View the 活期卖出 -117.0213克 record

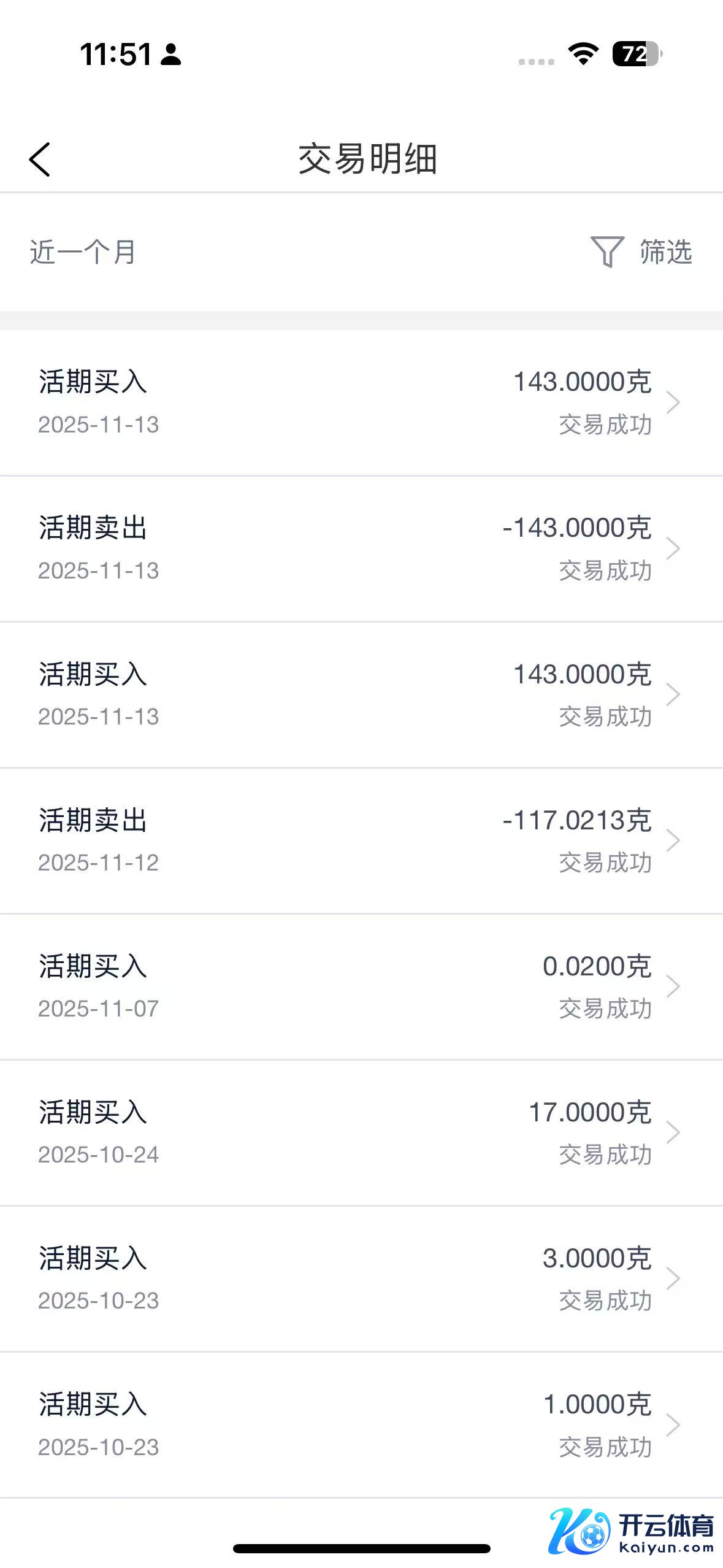tap(361, 840)
